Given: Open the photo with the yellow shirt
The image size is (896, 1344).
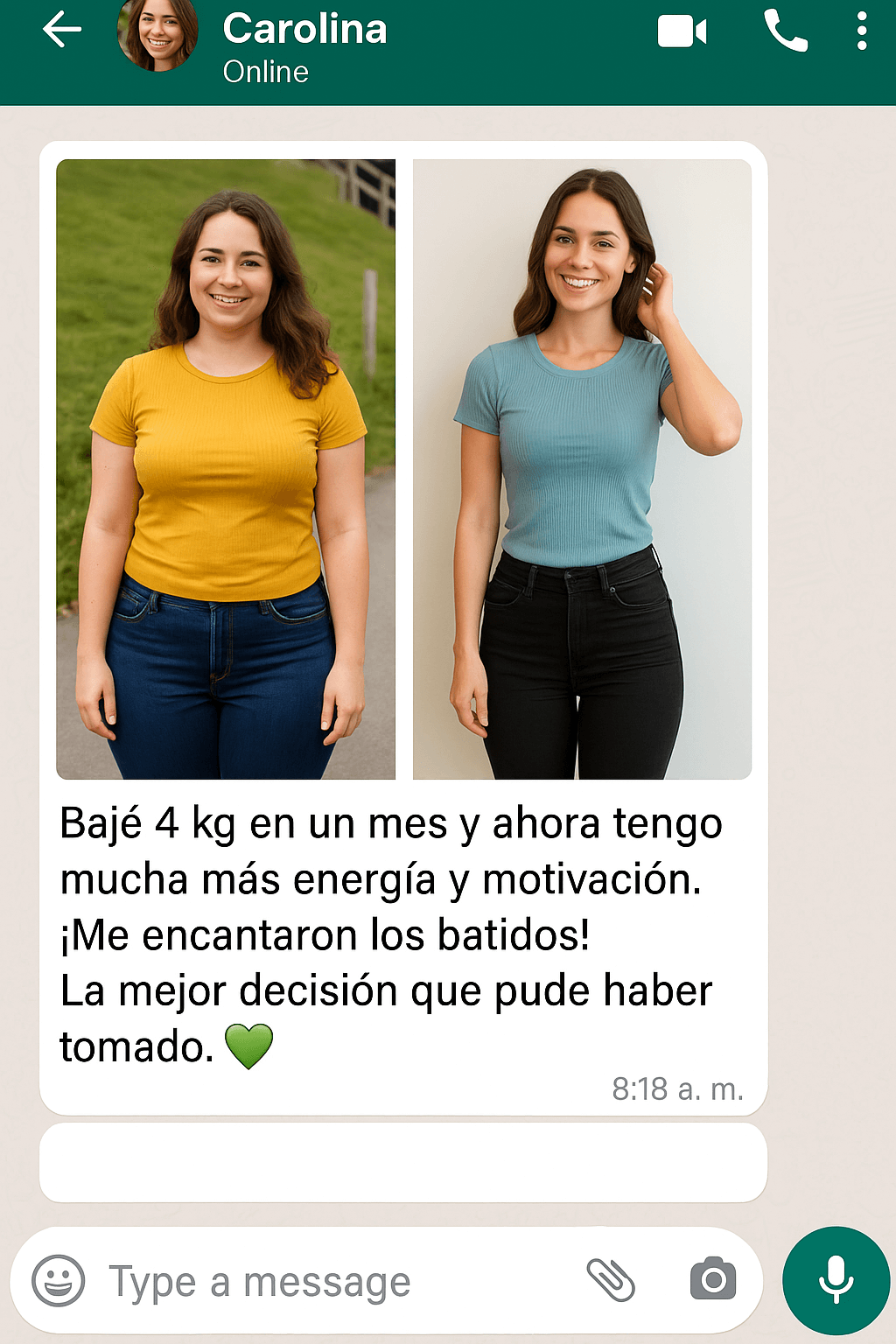Looking at the screenshot, I should click(226, 469).
